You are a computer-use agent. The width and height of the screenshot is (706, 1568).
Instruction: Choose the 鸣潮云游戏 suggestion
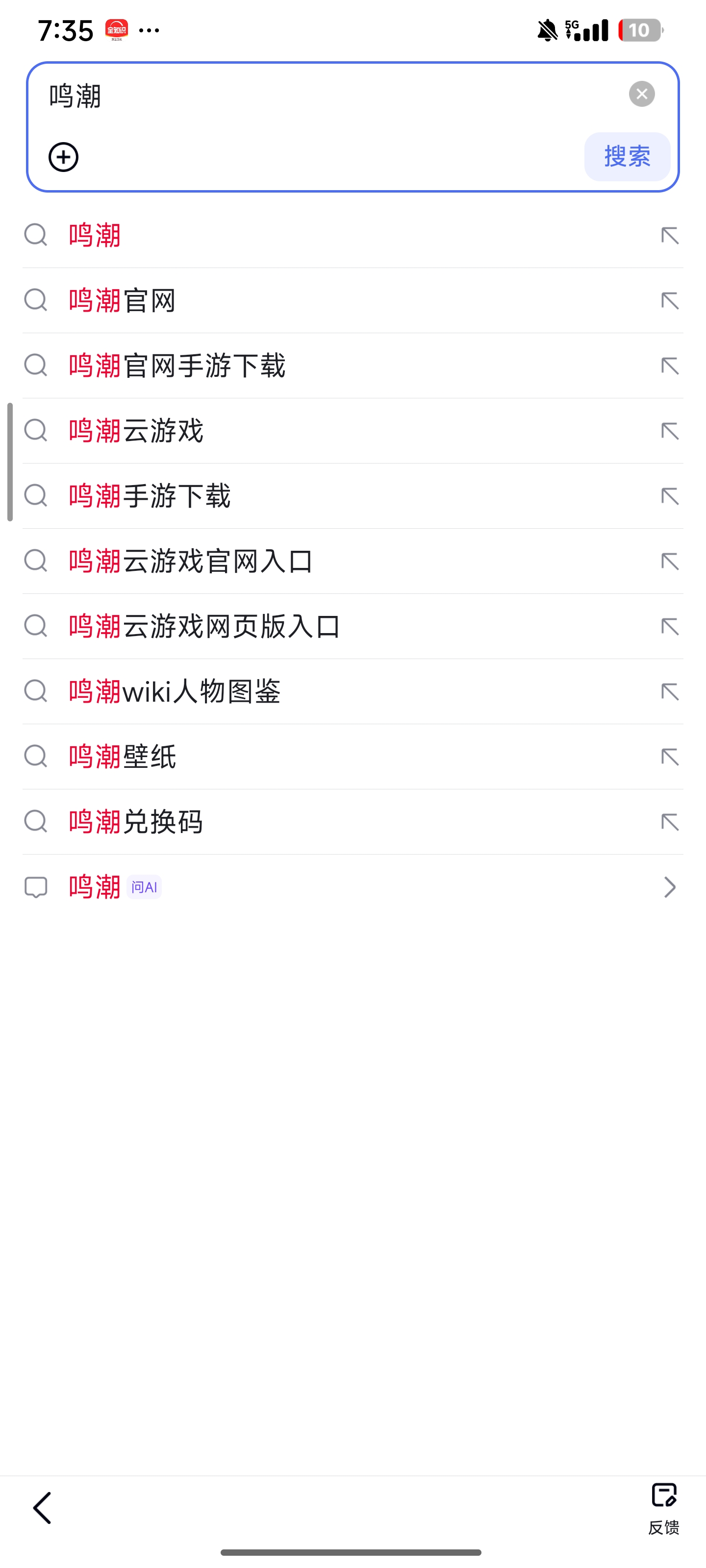click(136, 431)
